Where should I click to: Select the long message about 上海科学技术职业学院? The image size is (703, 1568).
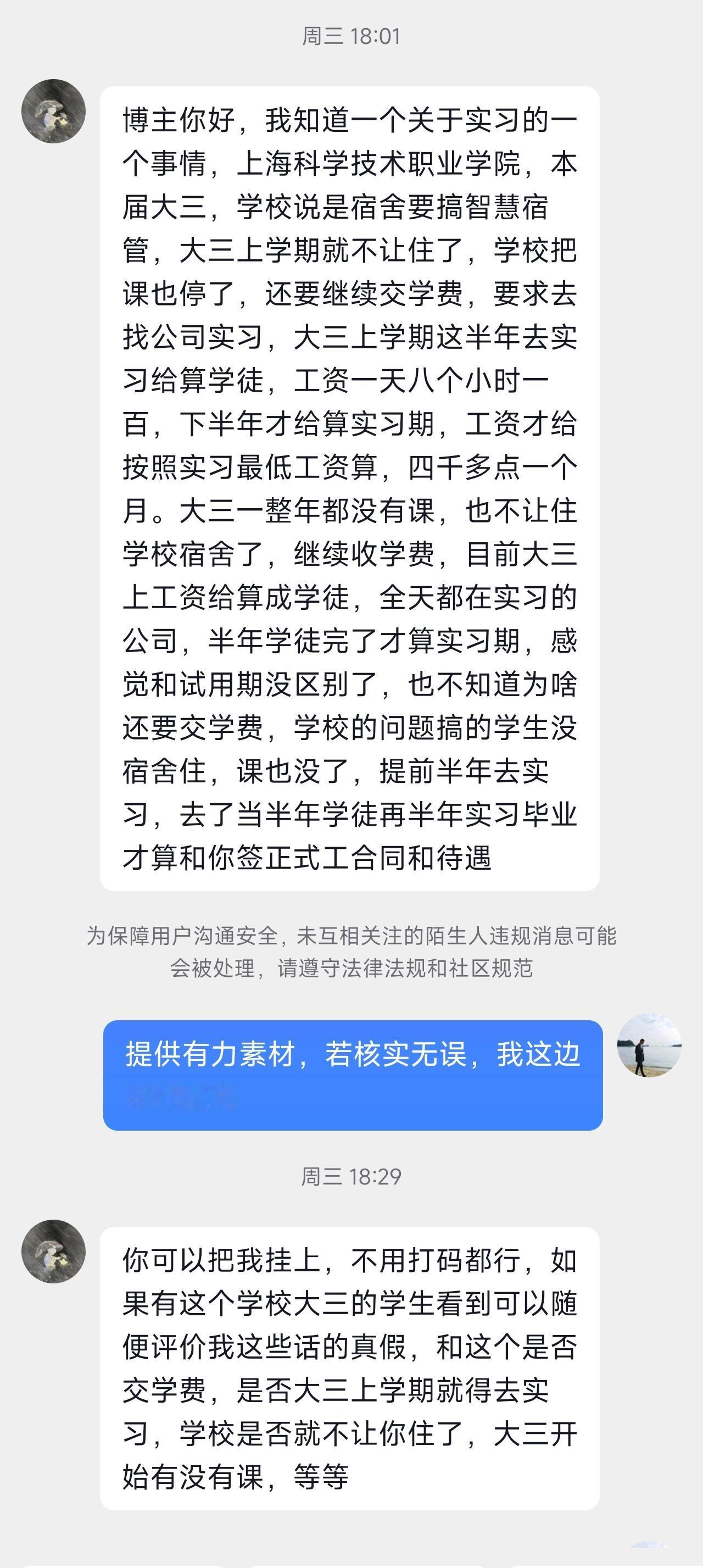(350, 487)
